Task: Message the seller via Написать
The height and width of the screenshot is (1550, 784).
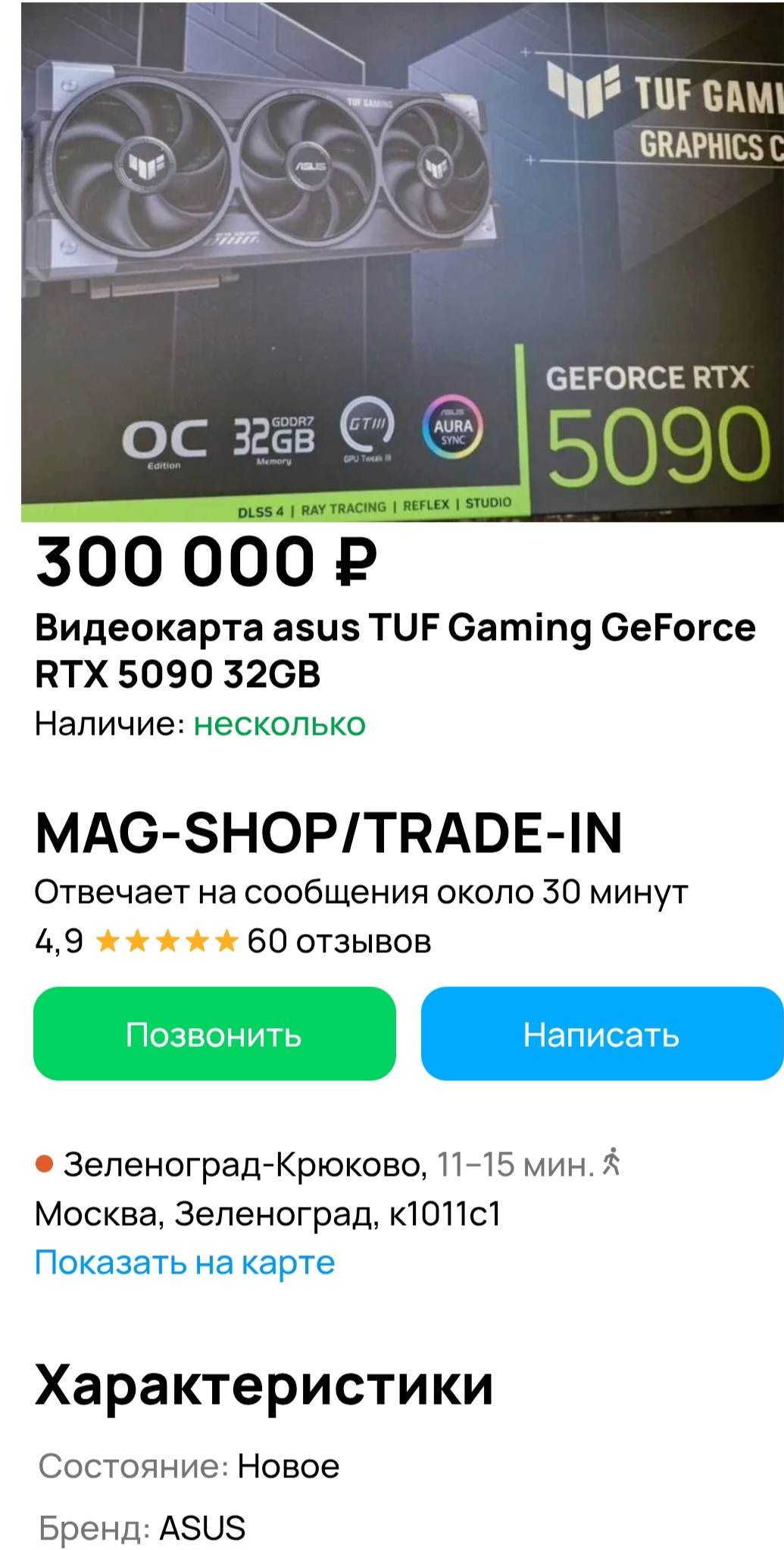Action: tap(601, 1033)
